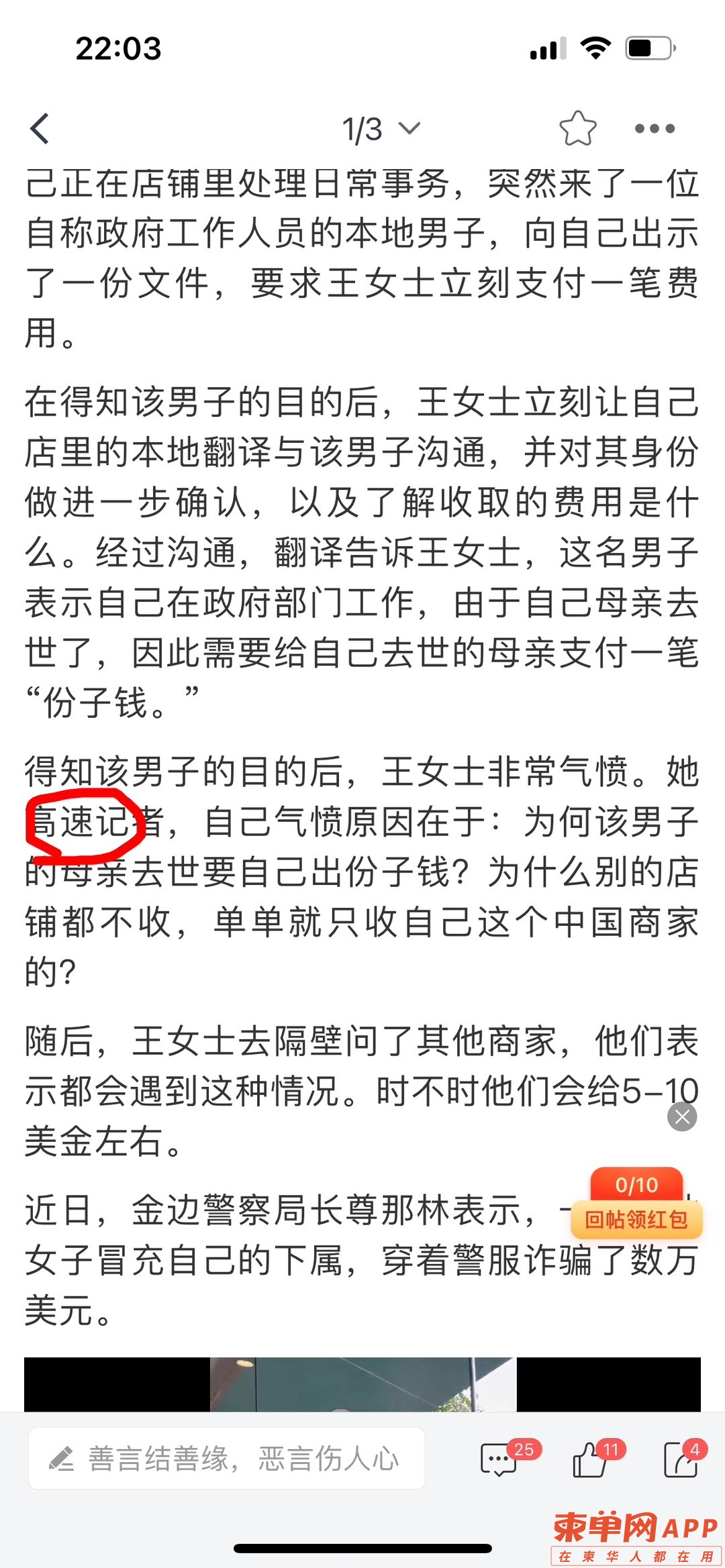The width and height of the screenshot is (725, 1568).
Task: Go back using the back arrow
Action: 40,128
